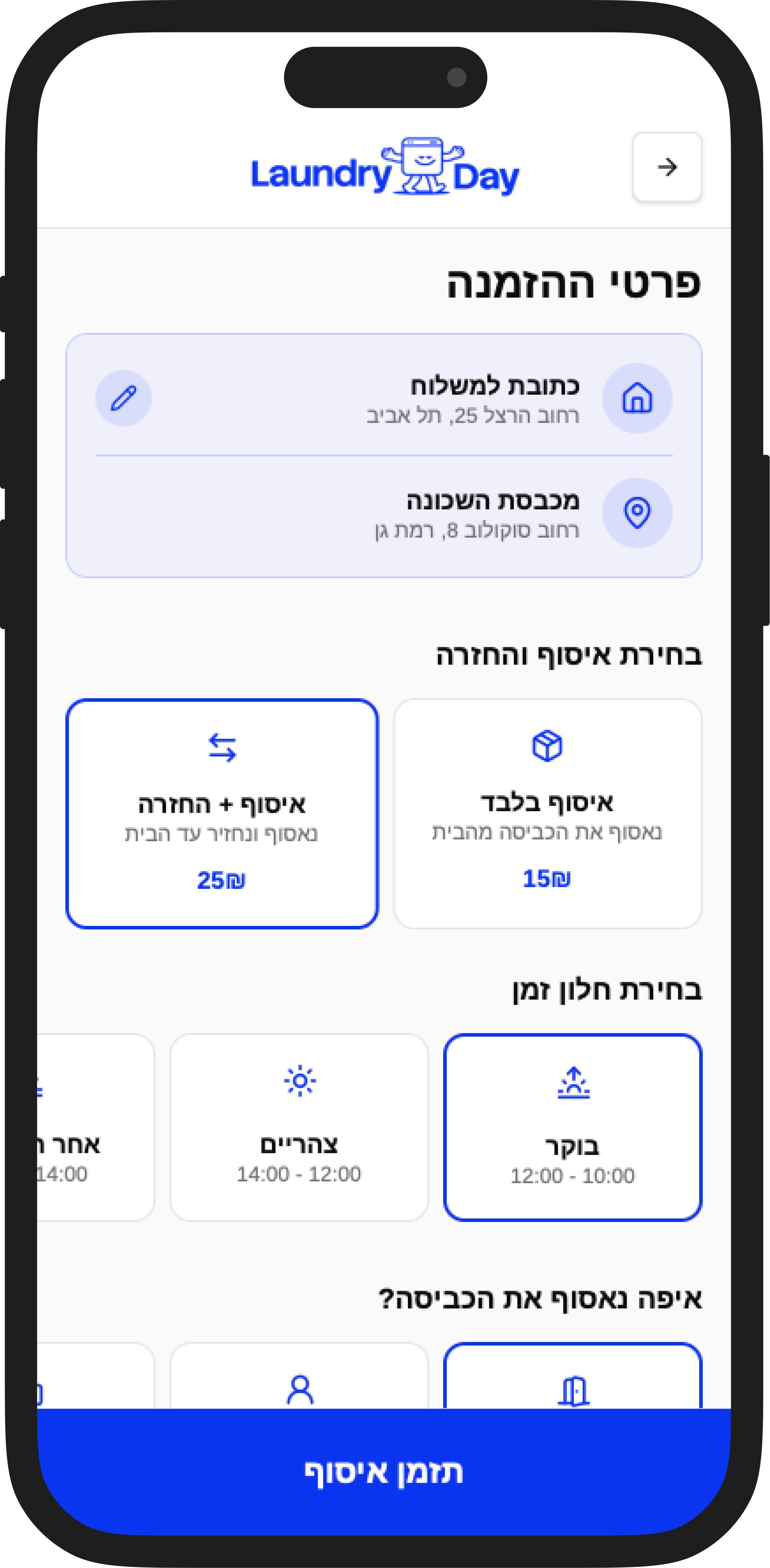Pick the צהריים 12:00-14:00 time slot

pyautogui.click(x=299, y=1127)
